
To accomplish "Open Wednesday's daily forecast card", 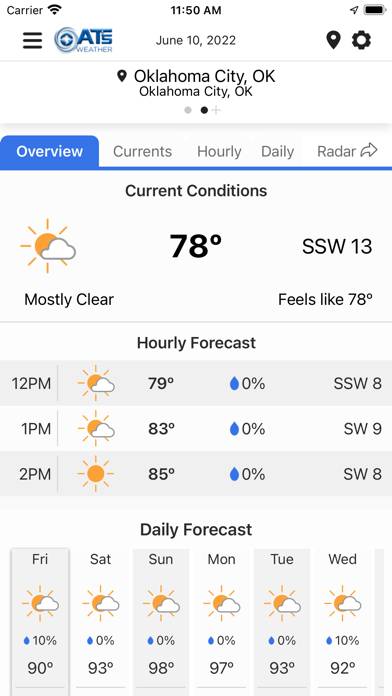I will [343, 622].
